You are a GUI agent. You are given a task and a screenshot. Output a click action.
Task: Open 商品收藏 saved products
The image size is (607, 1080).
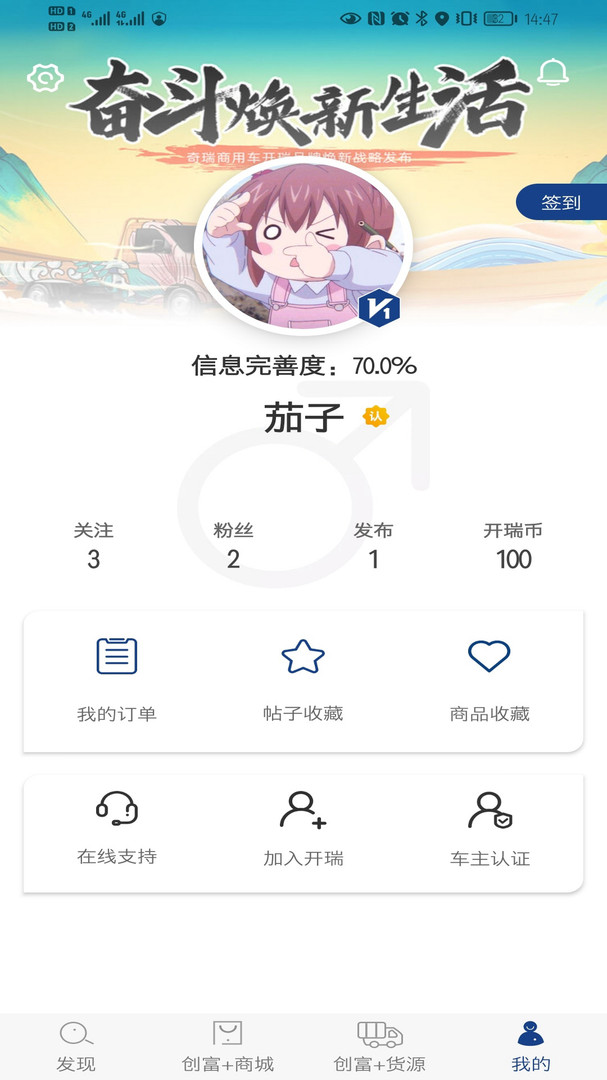click(489, 680)
